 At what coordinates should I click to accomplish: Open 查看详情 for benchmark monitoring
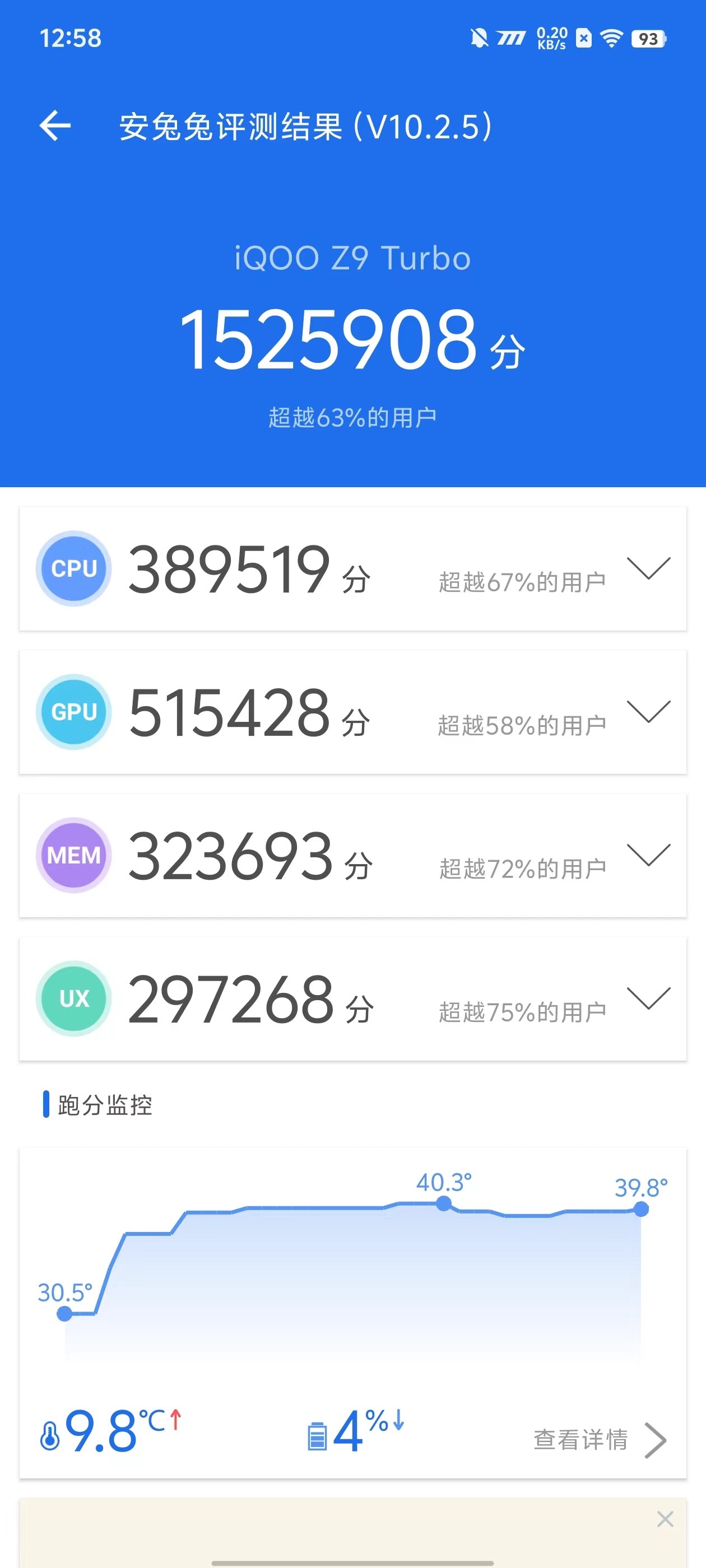click(x=600, y=1440)
